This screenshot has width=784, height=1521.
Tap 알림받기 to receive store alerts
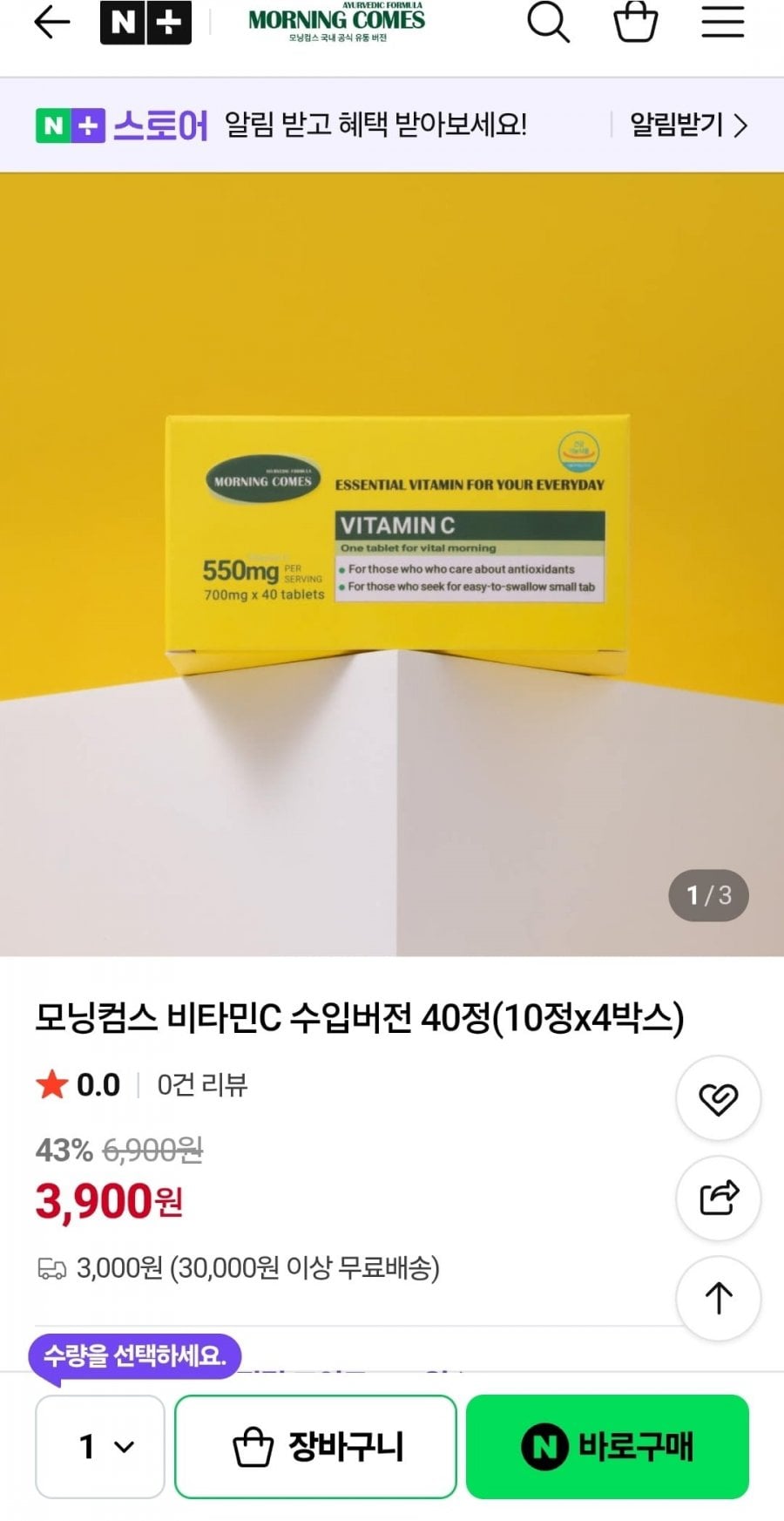(688, 125)
